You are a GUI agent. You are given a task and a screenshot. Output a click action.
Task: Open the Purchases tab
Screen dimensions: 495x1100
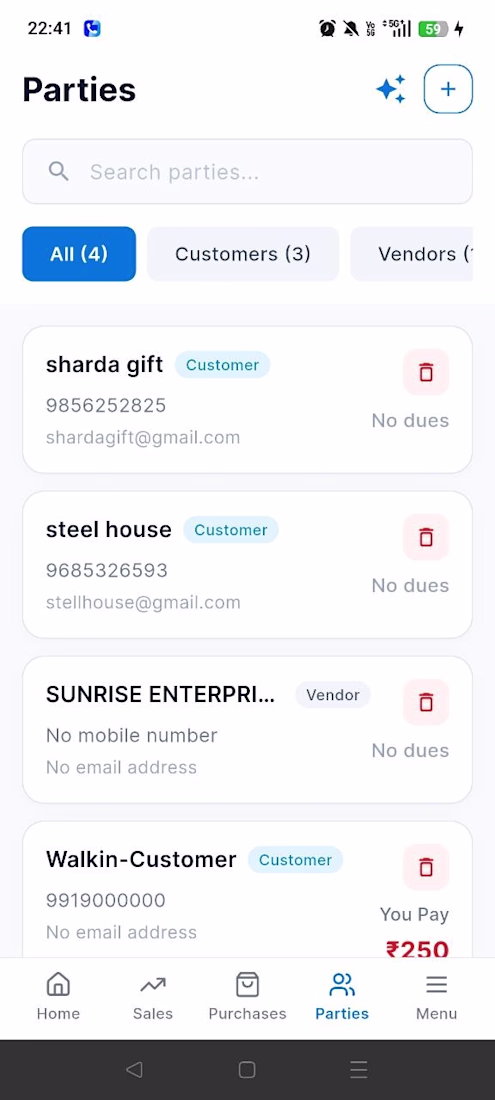click(x=248, y=997)
